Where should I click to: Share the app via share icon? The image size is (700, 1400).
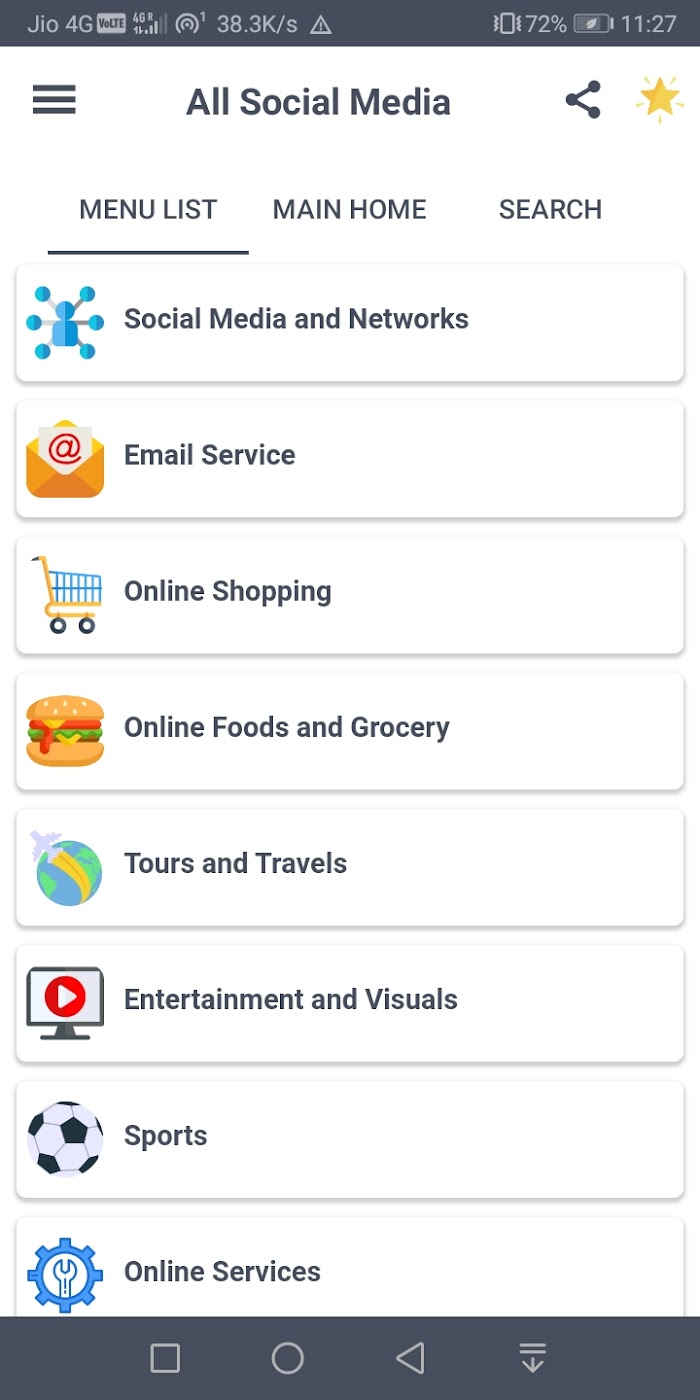pyautogui.click(x=583, y=100)
